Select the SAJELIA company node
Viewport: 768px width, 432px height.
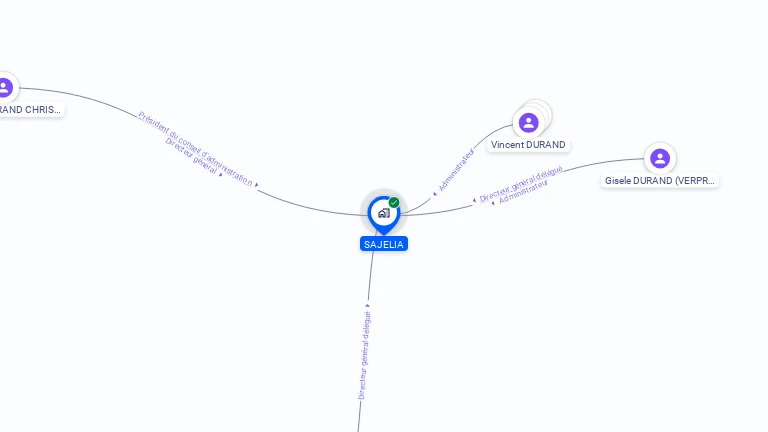click(383, 213)
